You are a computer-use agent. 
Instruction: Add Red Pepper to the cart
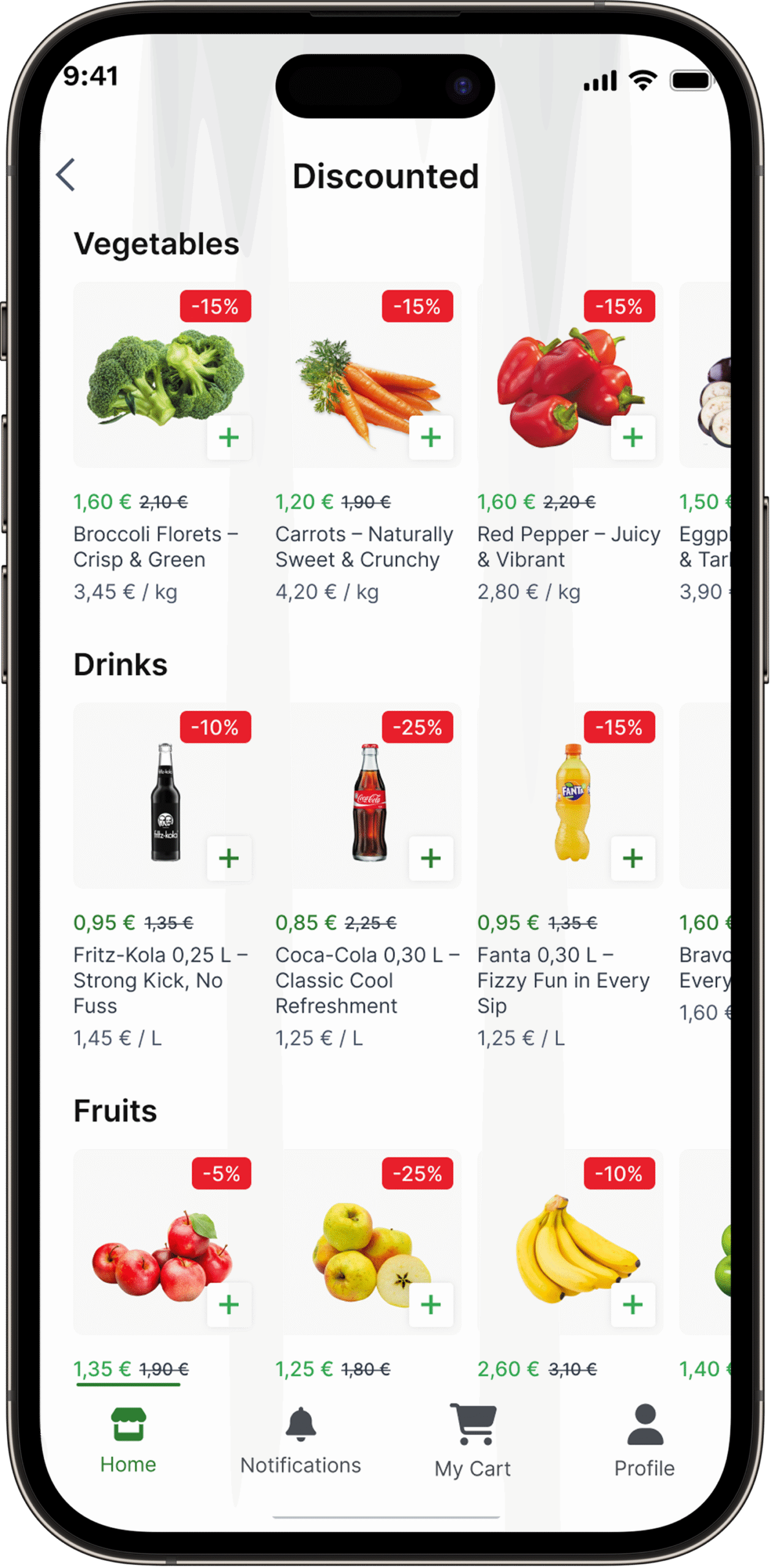[633, 437]
